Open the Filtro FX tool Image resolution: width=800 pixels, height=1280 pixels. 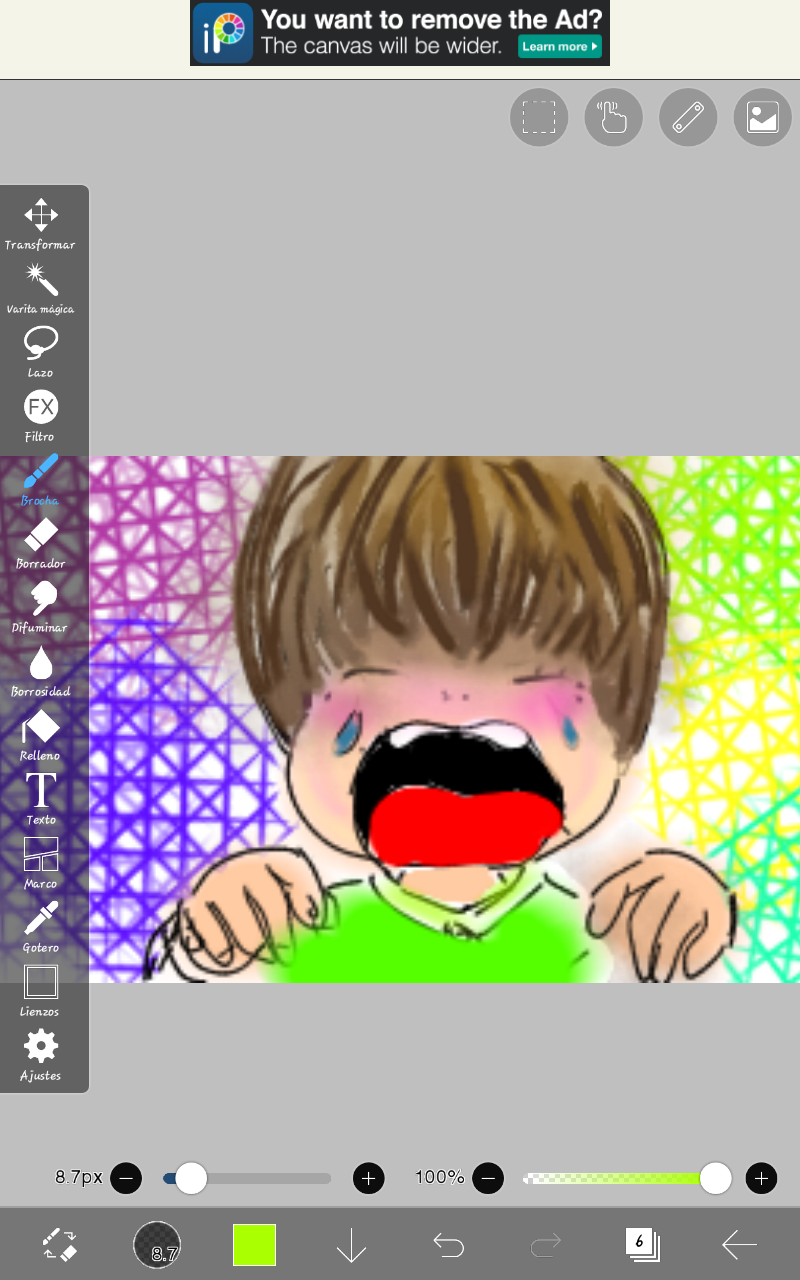tap(40, 416)
